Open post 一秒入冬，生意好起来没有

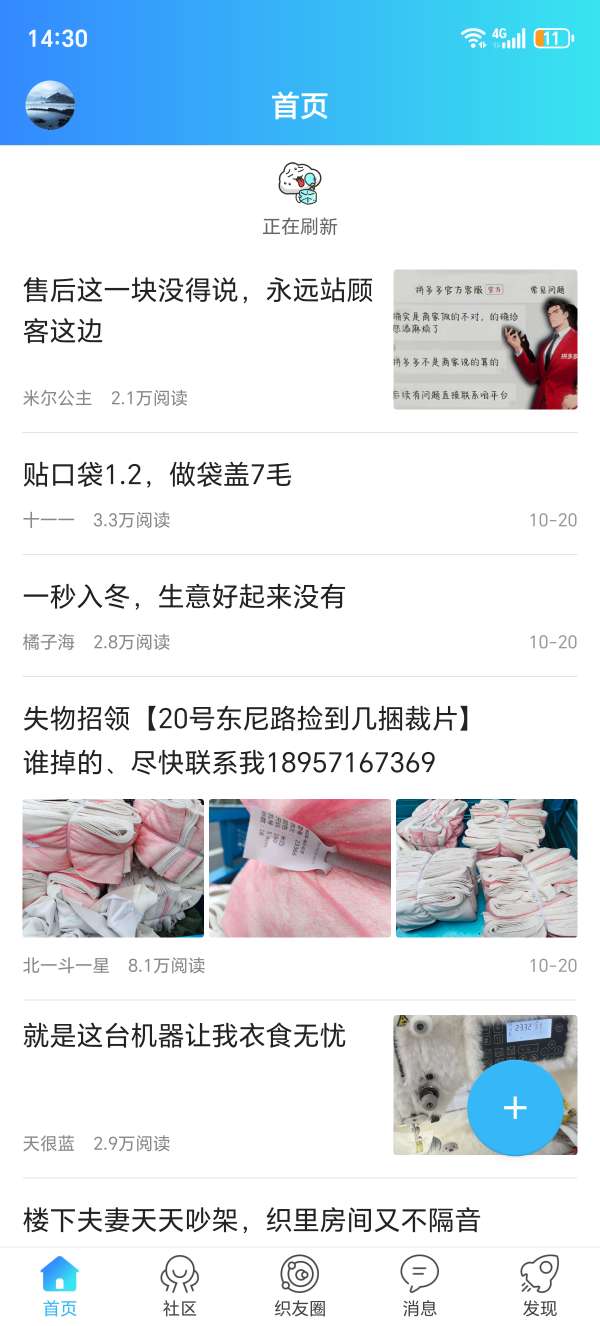click(x=184, y=597)
